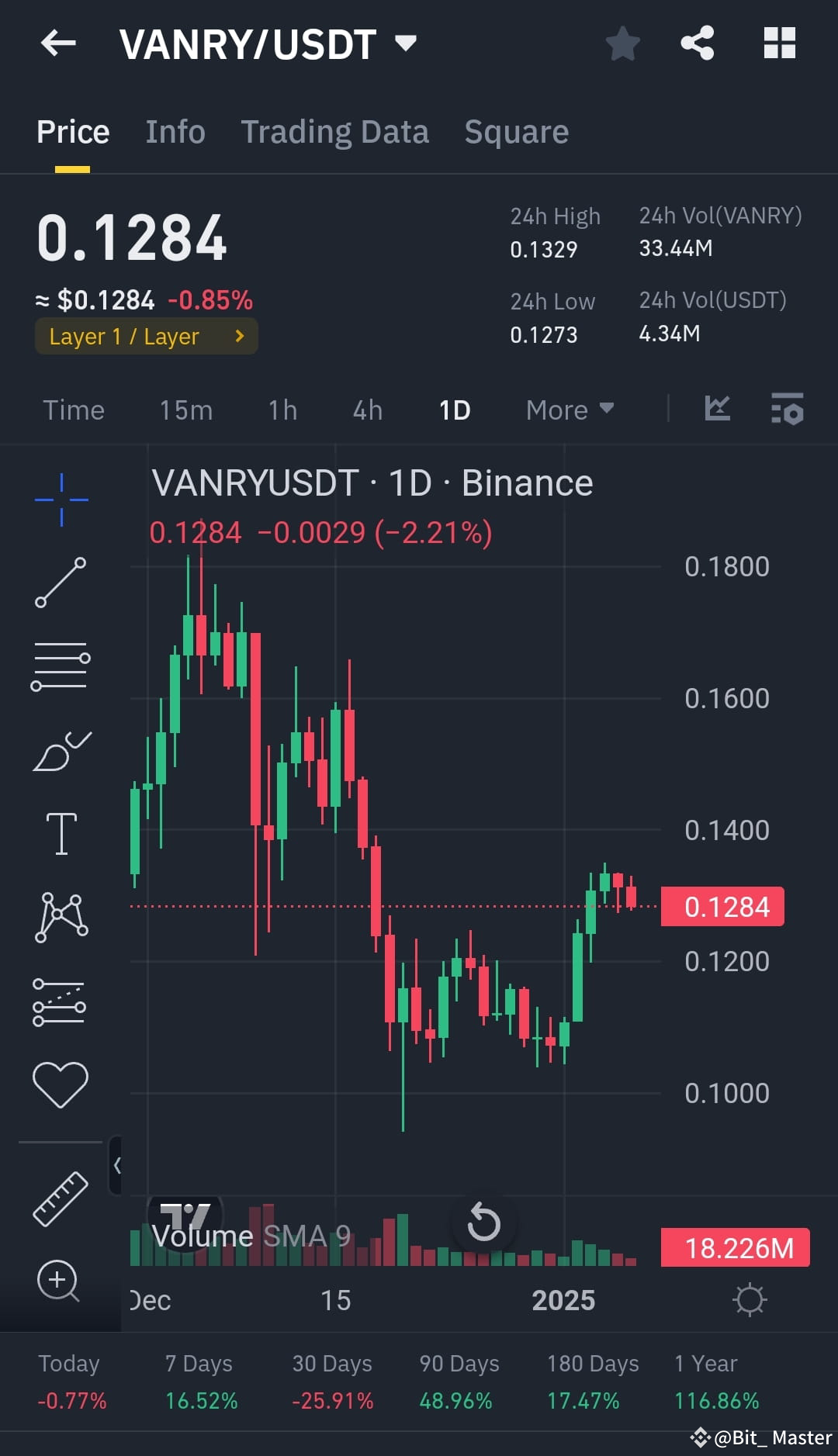Select the 4h timeframe tab

click(367, 410)
